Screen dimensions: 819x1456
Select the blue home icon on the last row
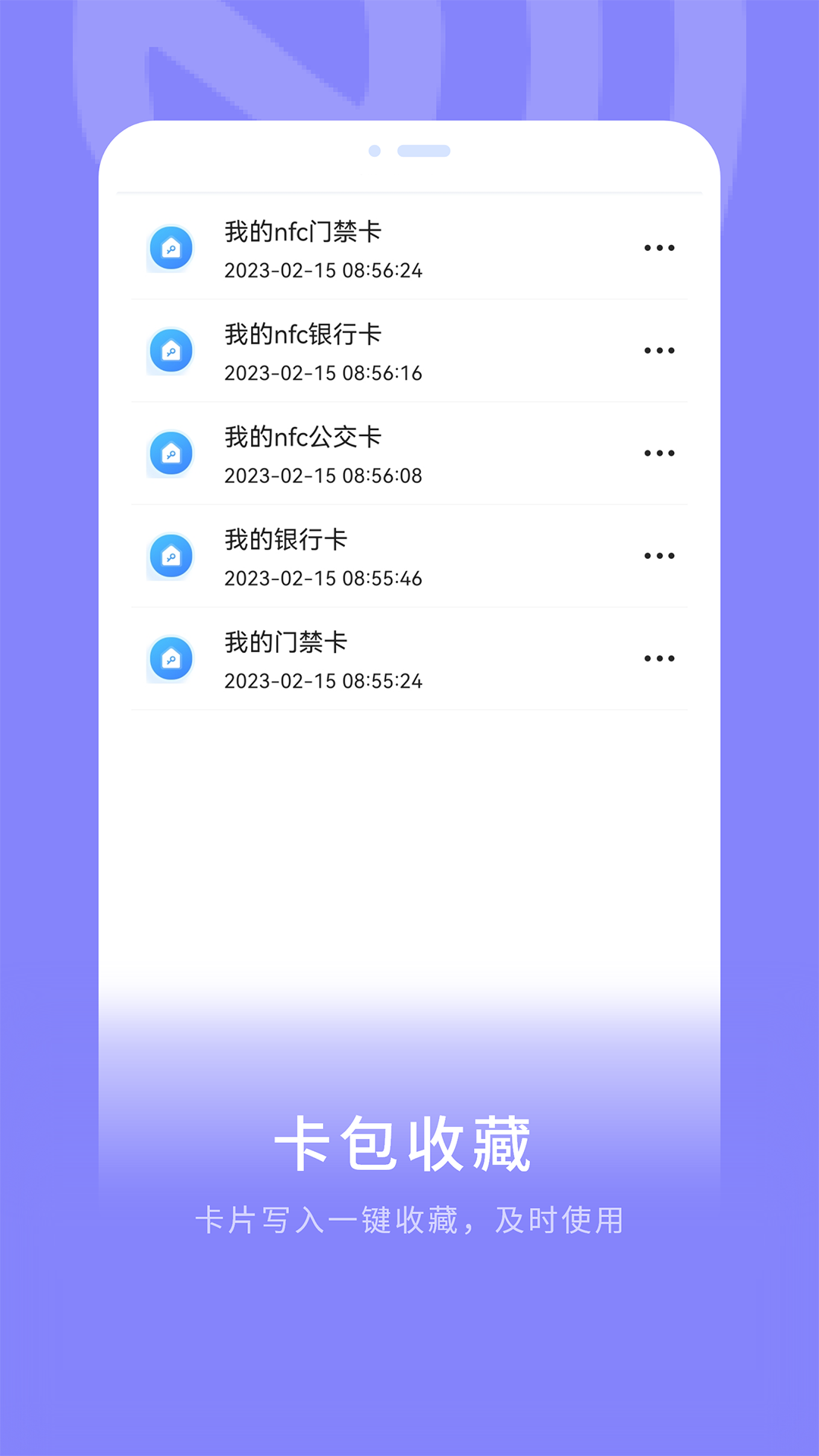(x=171, y=657)
